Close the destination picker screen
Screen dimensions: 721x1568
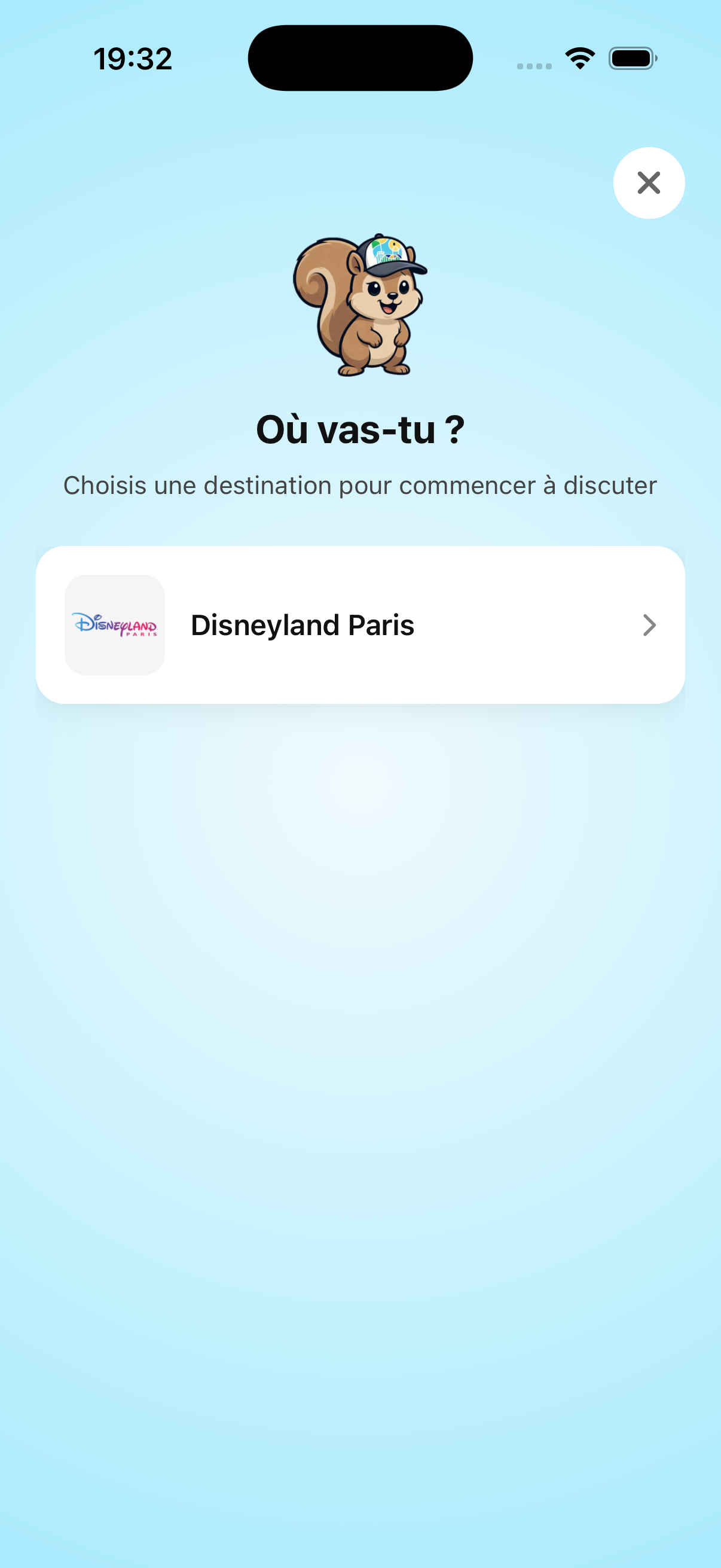point(649,182)
